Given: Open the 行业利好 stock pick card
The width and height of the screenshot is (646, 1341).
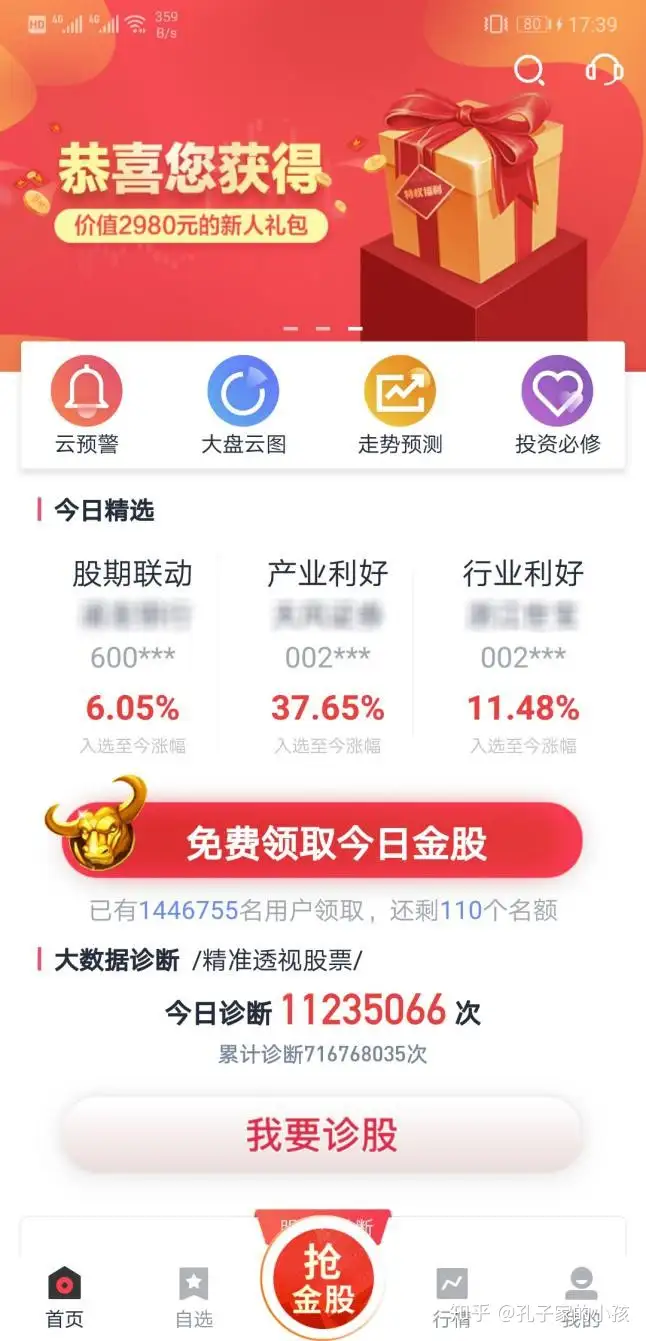Looking at the screenshot, I should (x=522, y=655).
